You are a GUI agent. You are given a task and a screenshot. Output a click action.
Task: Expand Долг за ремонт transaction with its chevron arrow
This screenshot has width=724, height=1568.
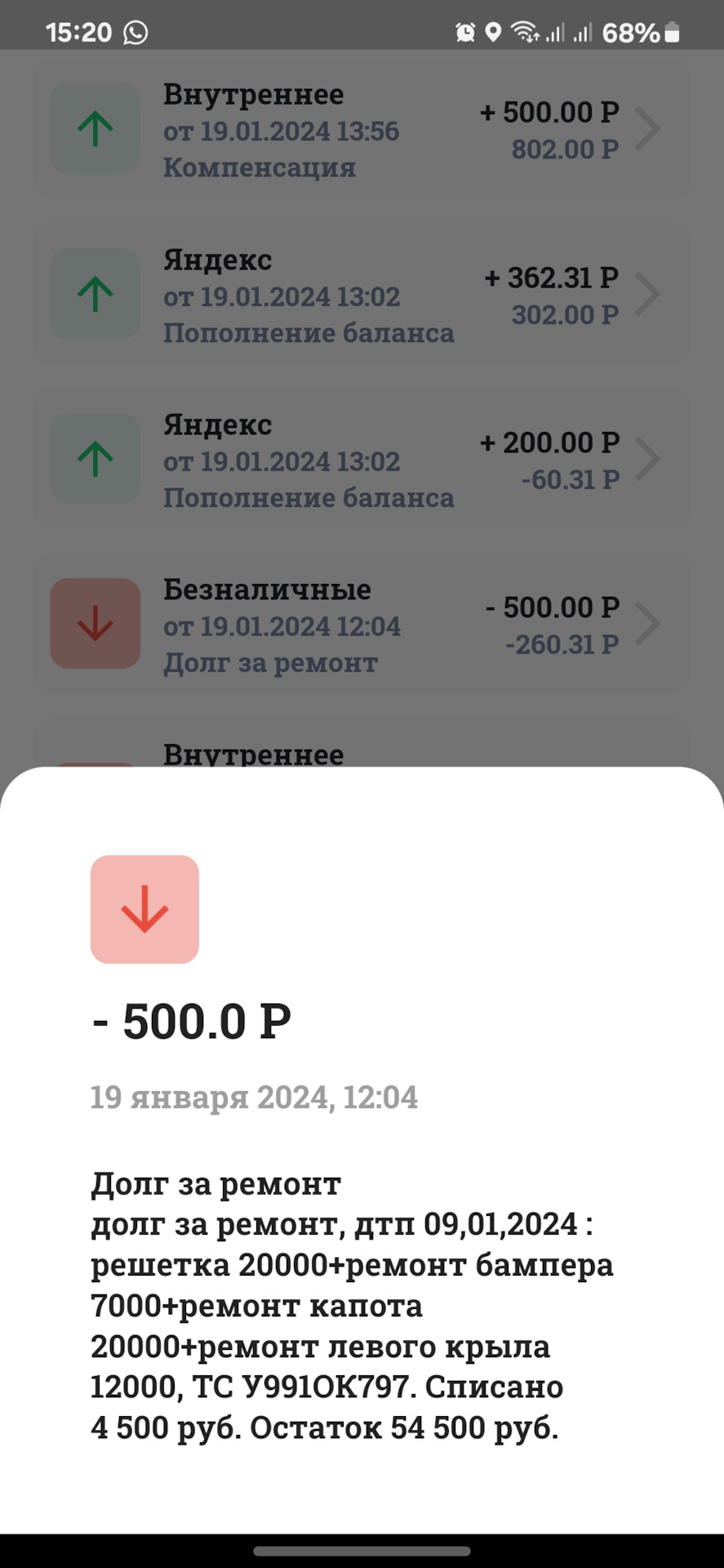649,623
